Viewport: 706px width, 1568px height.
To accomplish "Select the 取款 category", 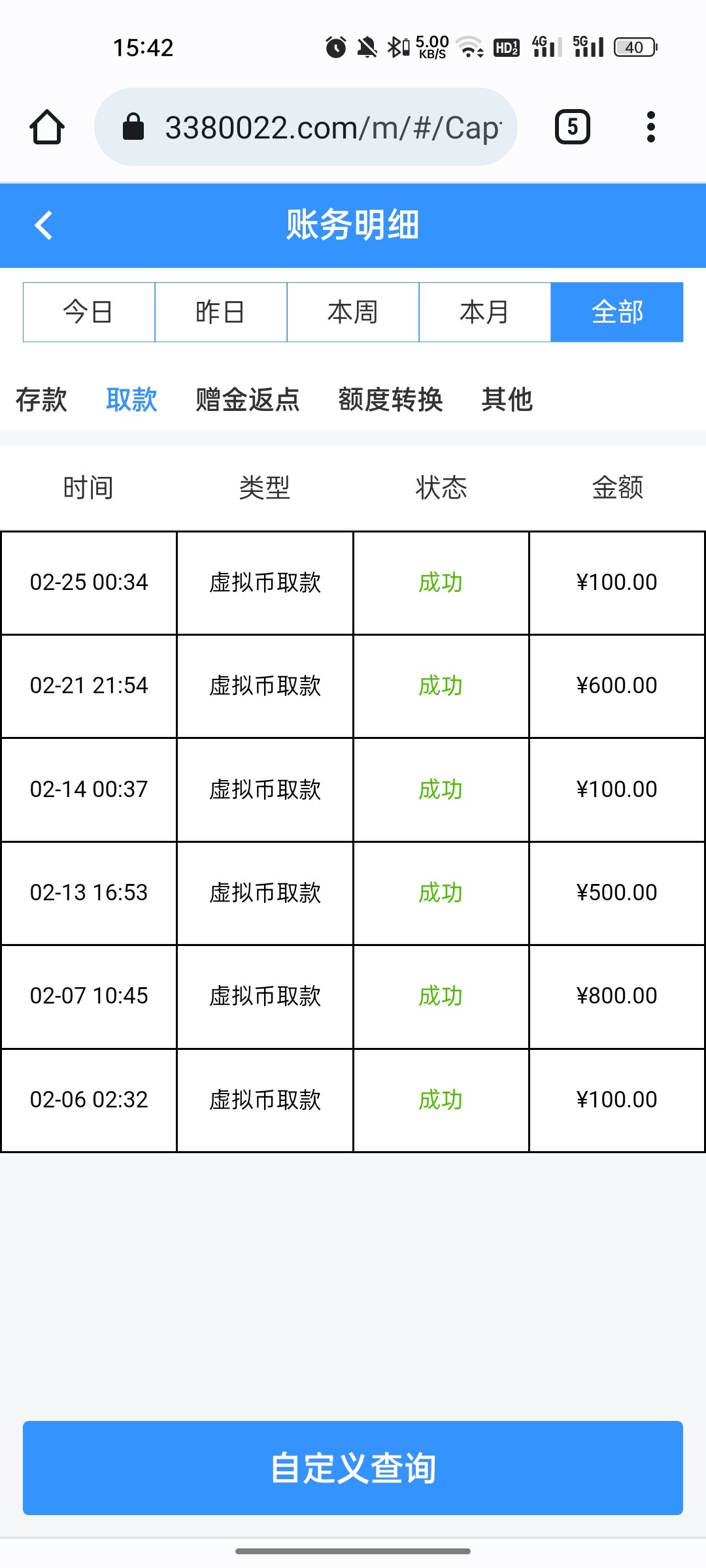I will click(x=131, y=399).
